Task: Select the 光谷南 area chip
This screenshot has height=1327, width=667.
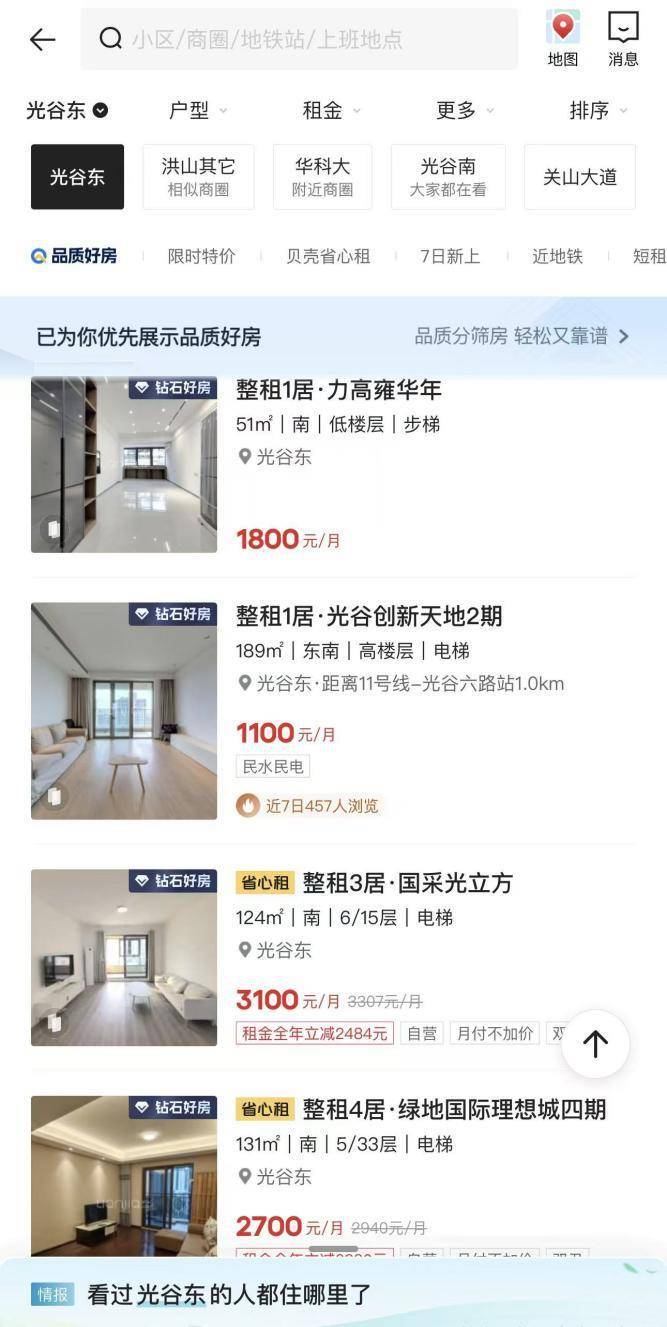Action: coord(447,177)
